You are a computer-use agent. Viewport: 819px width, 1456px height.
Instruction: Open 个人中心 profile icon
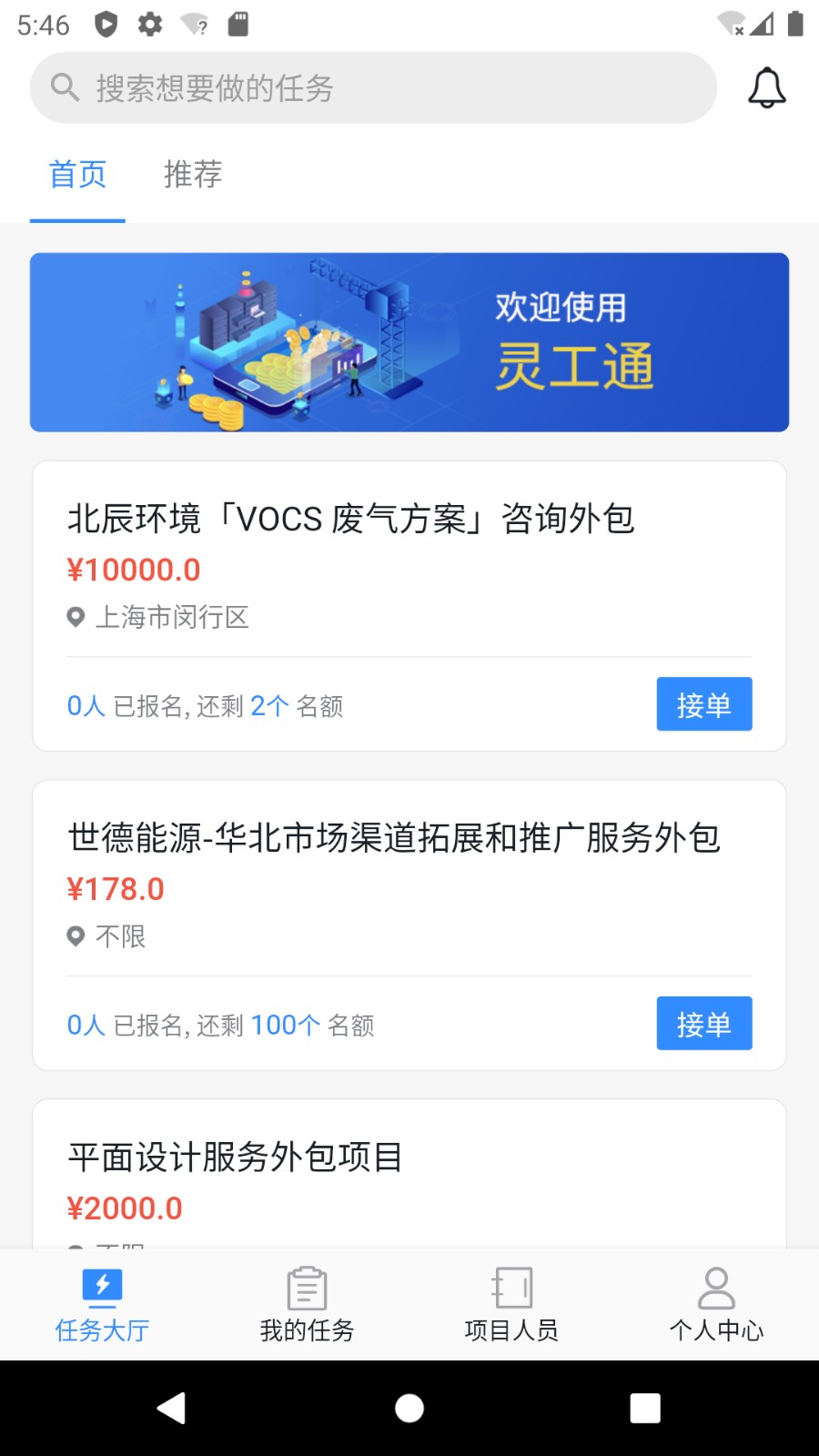(x=716, y=1286)
